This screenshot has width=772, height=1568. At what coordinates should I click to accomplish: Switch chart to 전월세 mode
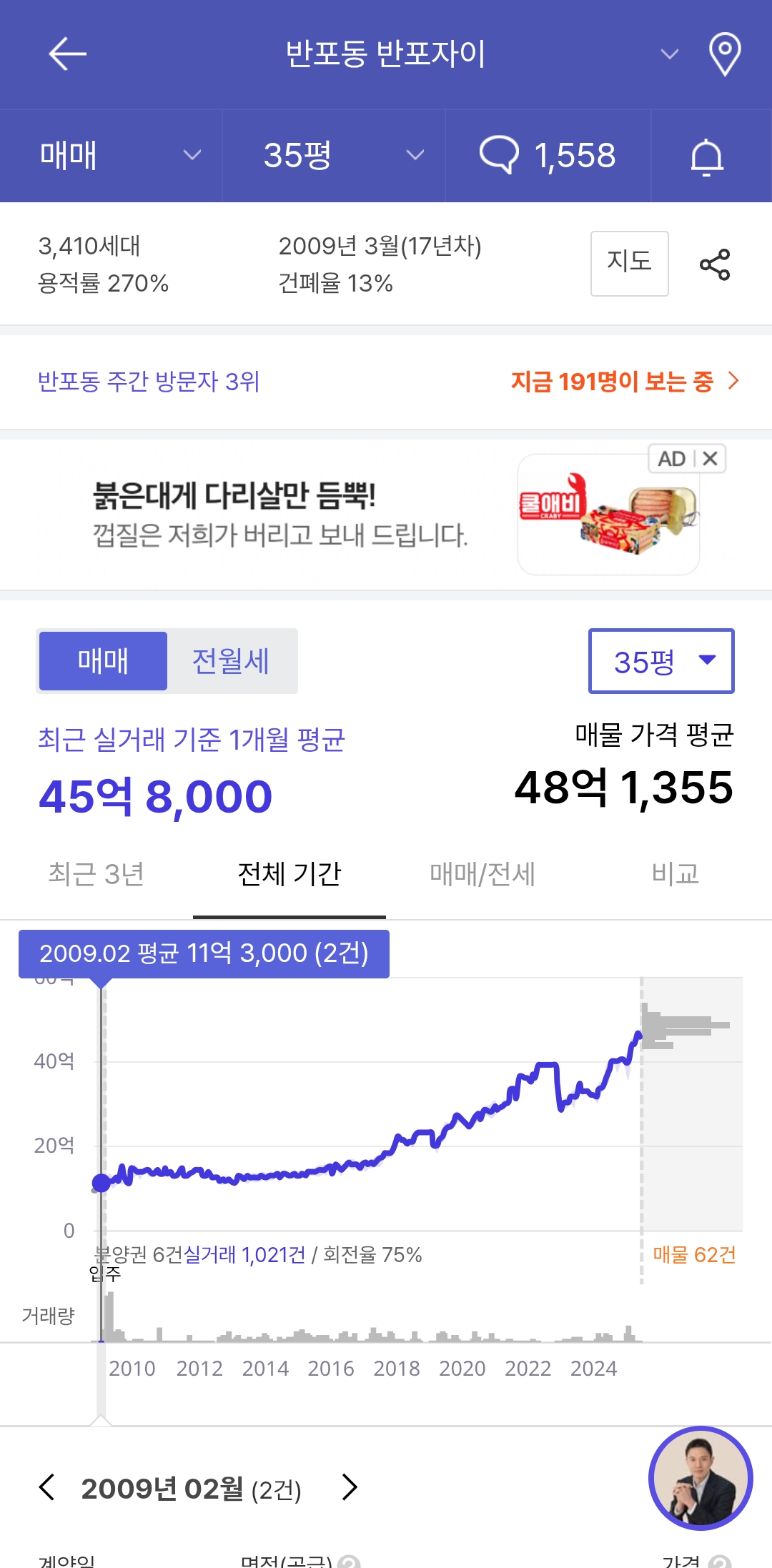point(232,660)
